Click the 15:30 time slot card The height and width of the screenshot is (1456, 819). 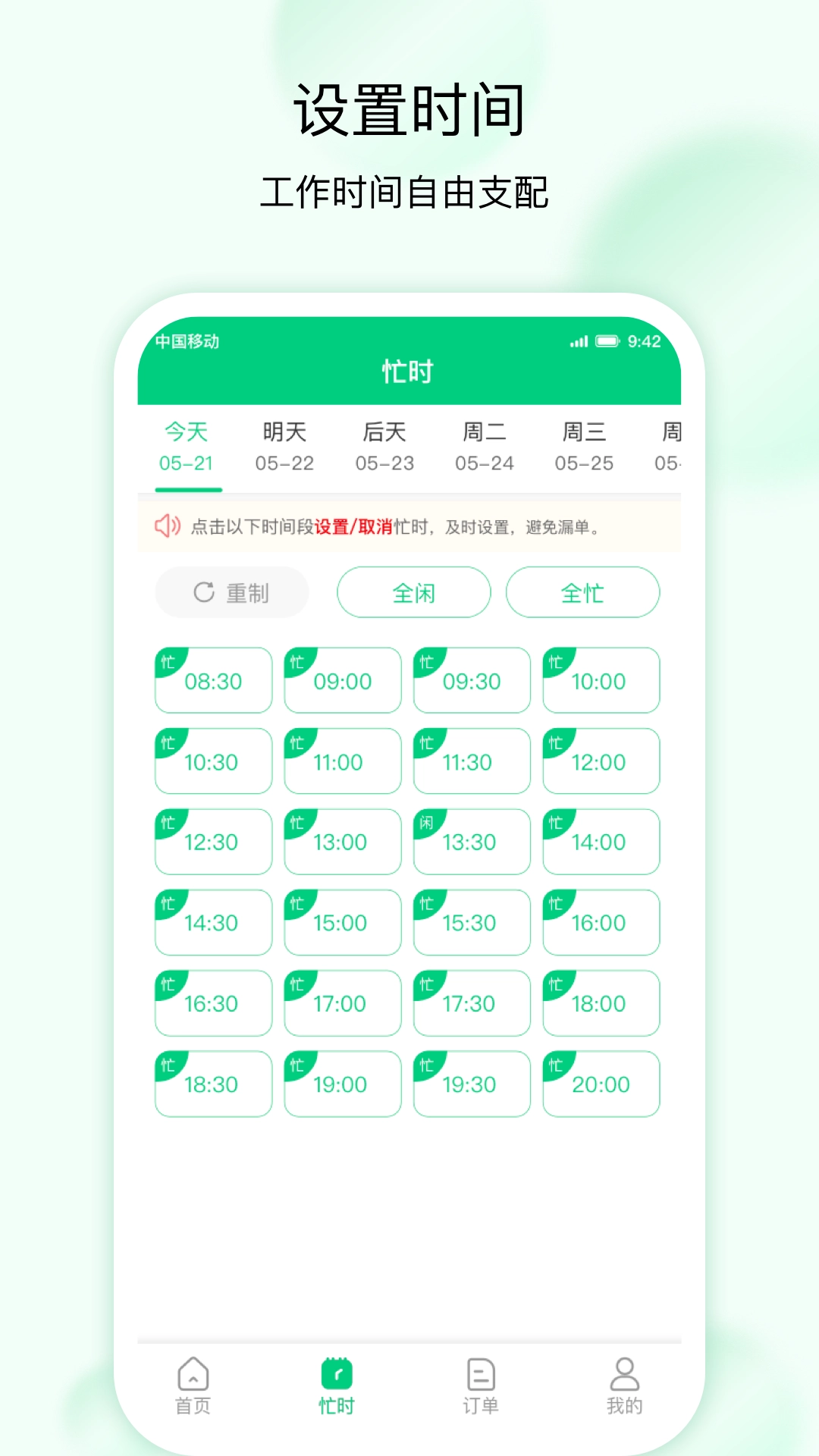click(471, 922)
